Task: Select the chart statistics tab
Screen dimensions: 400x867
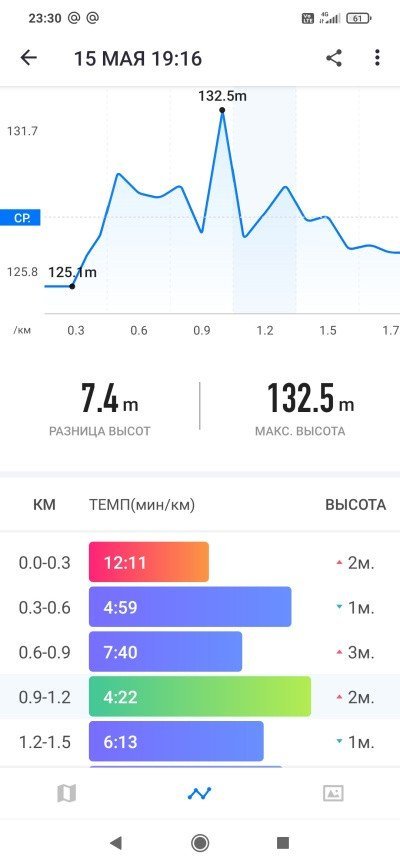Action: coord(199,794)
